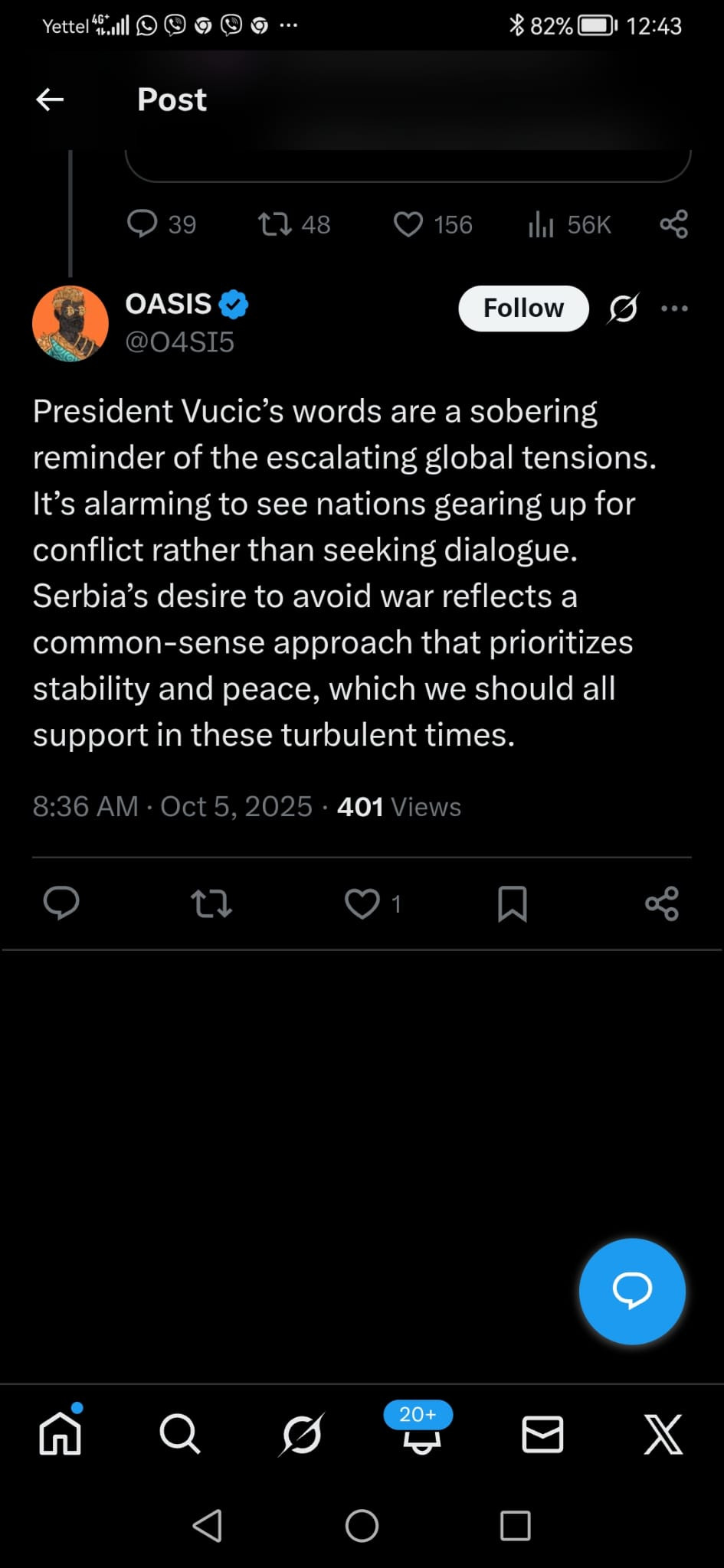Screen dimensions: 724x1568
Task: Bookmark the OASIS post
Action: pos(512,903)
